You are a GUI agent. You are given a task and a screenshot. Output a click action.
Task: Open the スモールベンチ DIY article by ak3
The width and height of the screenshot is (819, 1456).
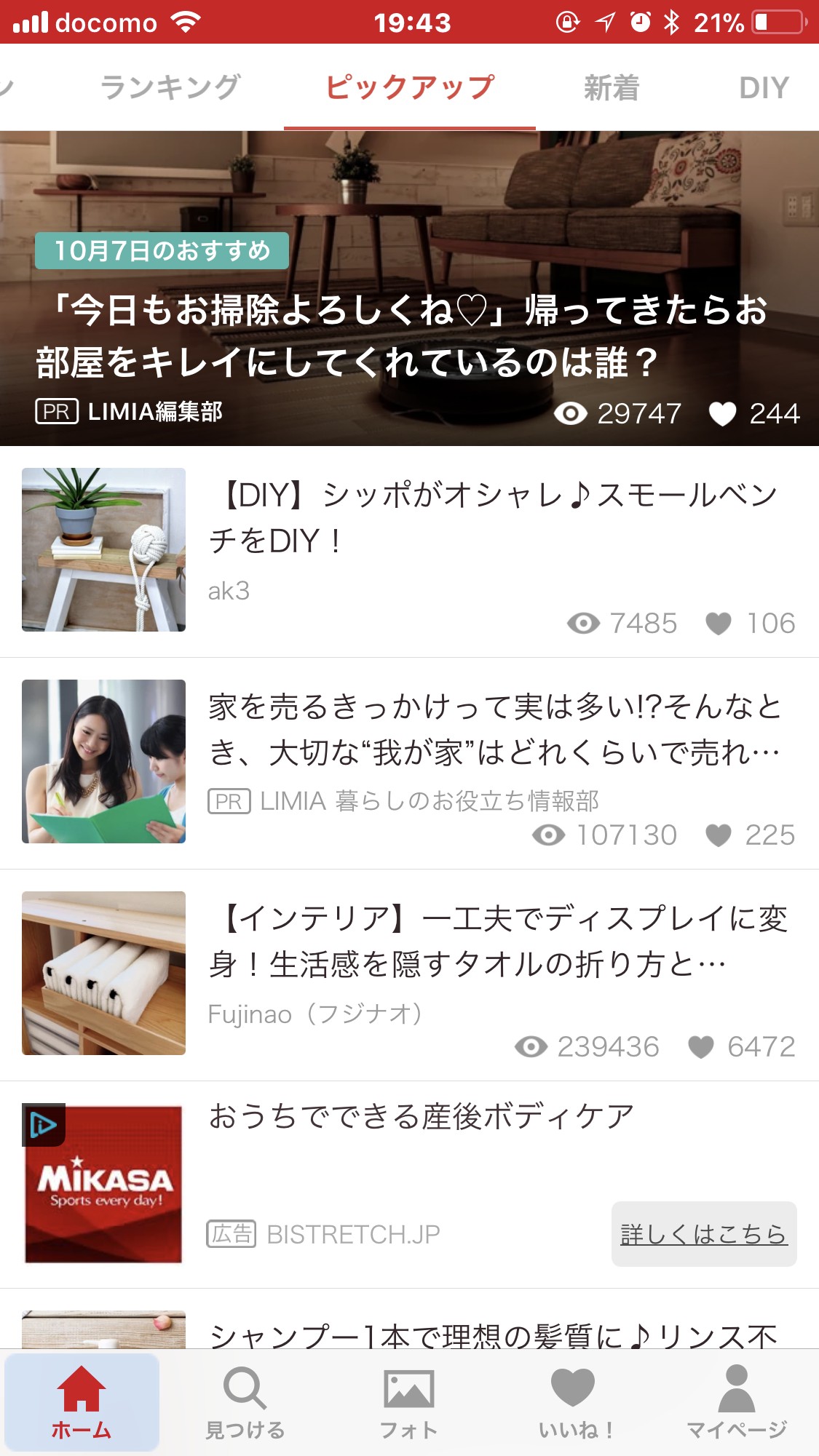click(x=492, y=518)
